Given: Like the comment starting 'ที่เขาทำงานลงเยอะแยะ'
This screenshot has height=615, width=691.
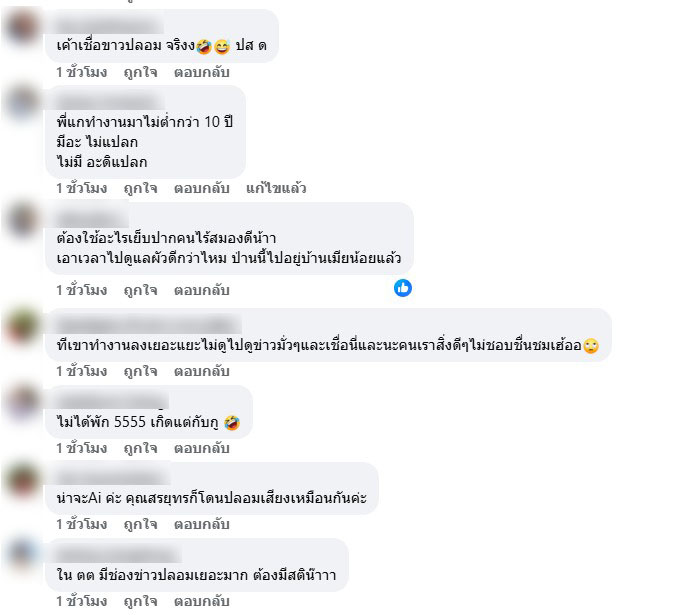Looking at the screenshot, I should coord(140,371).
